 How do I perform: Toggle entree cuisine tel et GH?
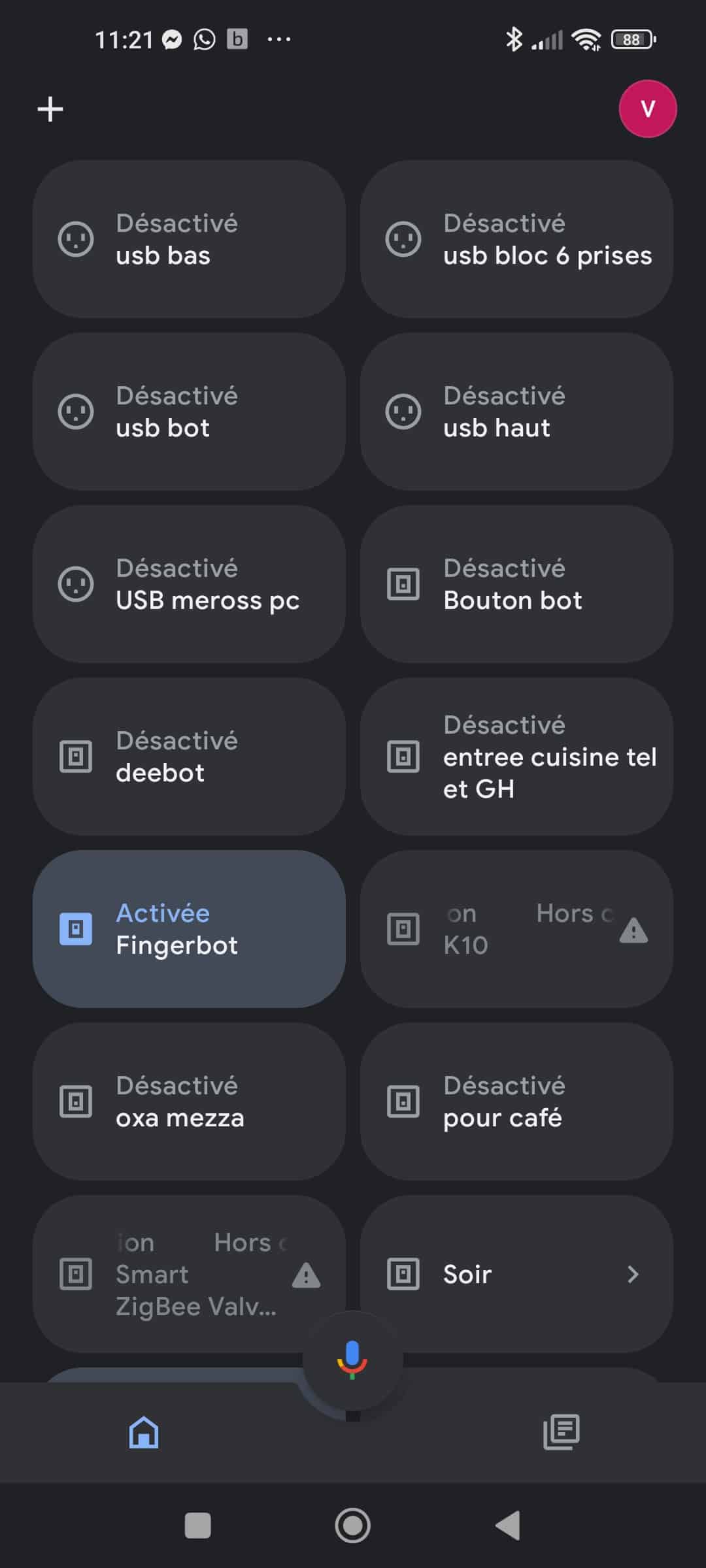[x=516, y=757]
